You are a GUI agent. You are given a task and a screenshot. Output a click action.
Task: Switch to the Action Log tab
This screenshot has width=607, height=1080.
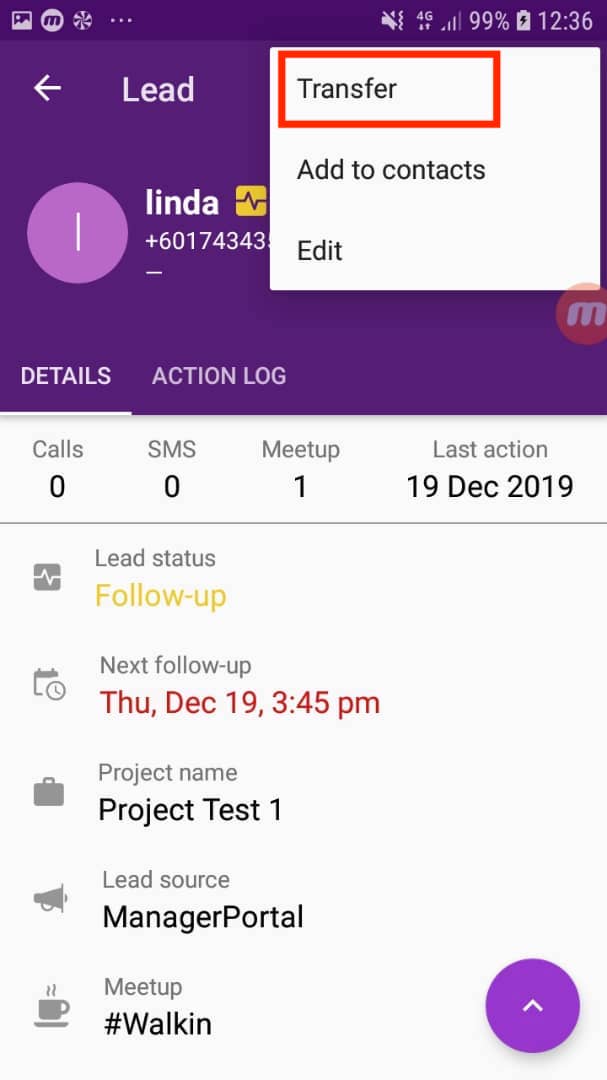pyautogui.click(x=219, y=376)
